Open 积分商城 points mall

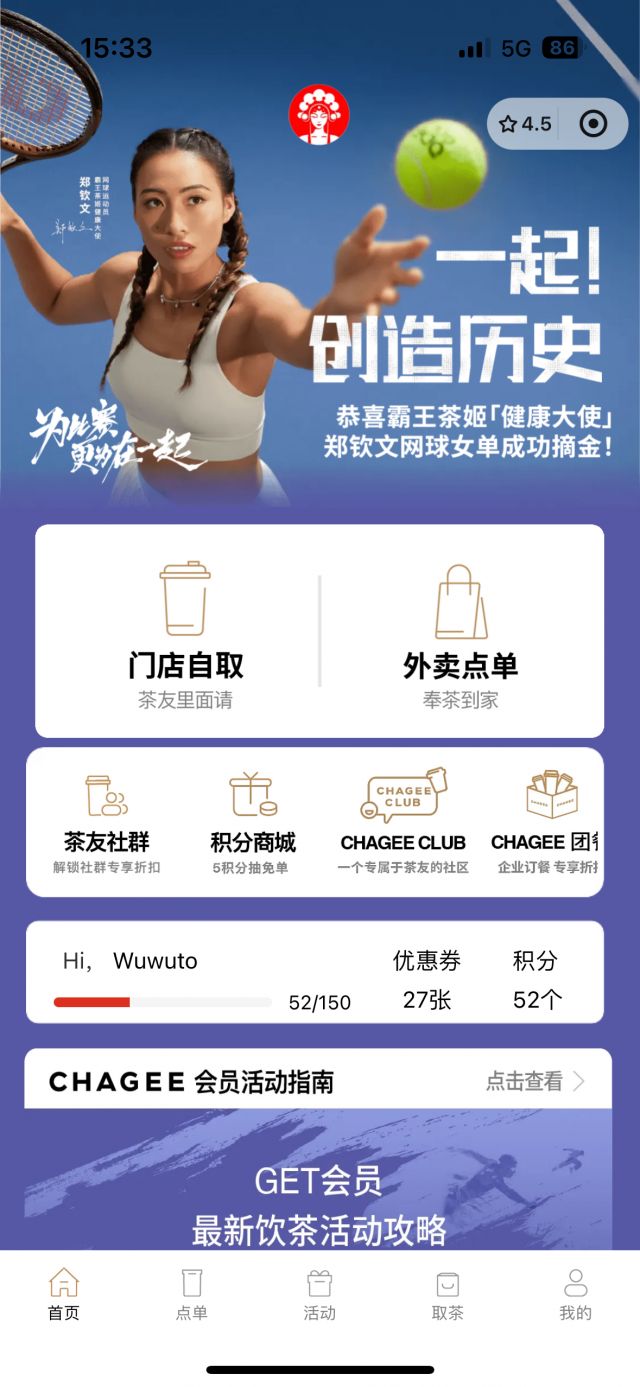tap(252, 822)
